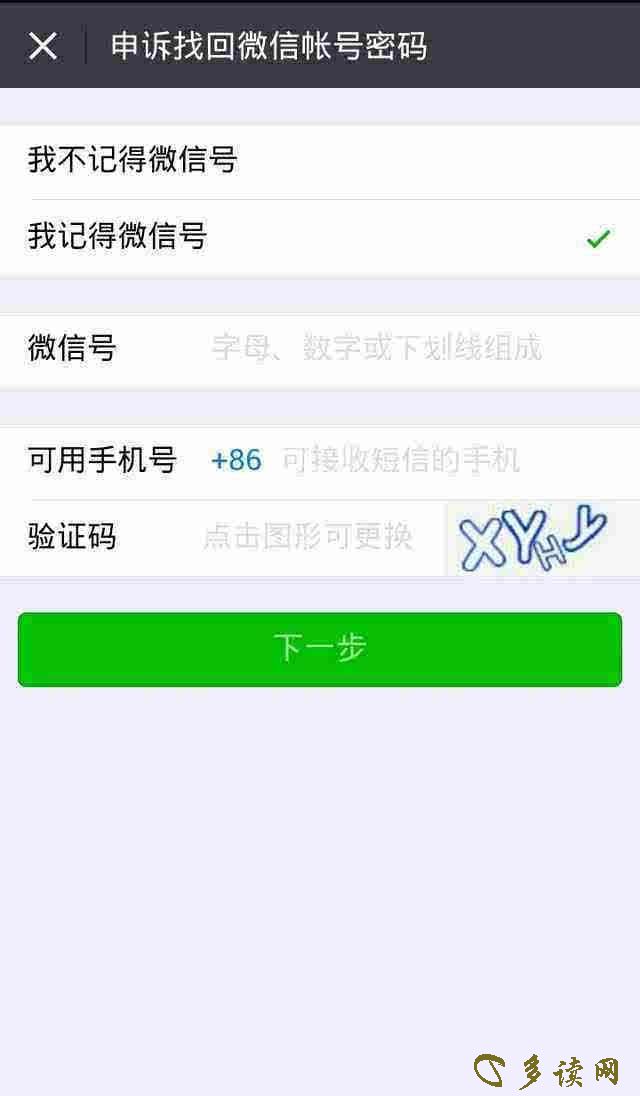Select 我不记得微信号 option
The image size is (640, 1096).
pos(320,161)
